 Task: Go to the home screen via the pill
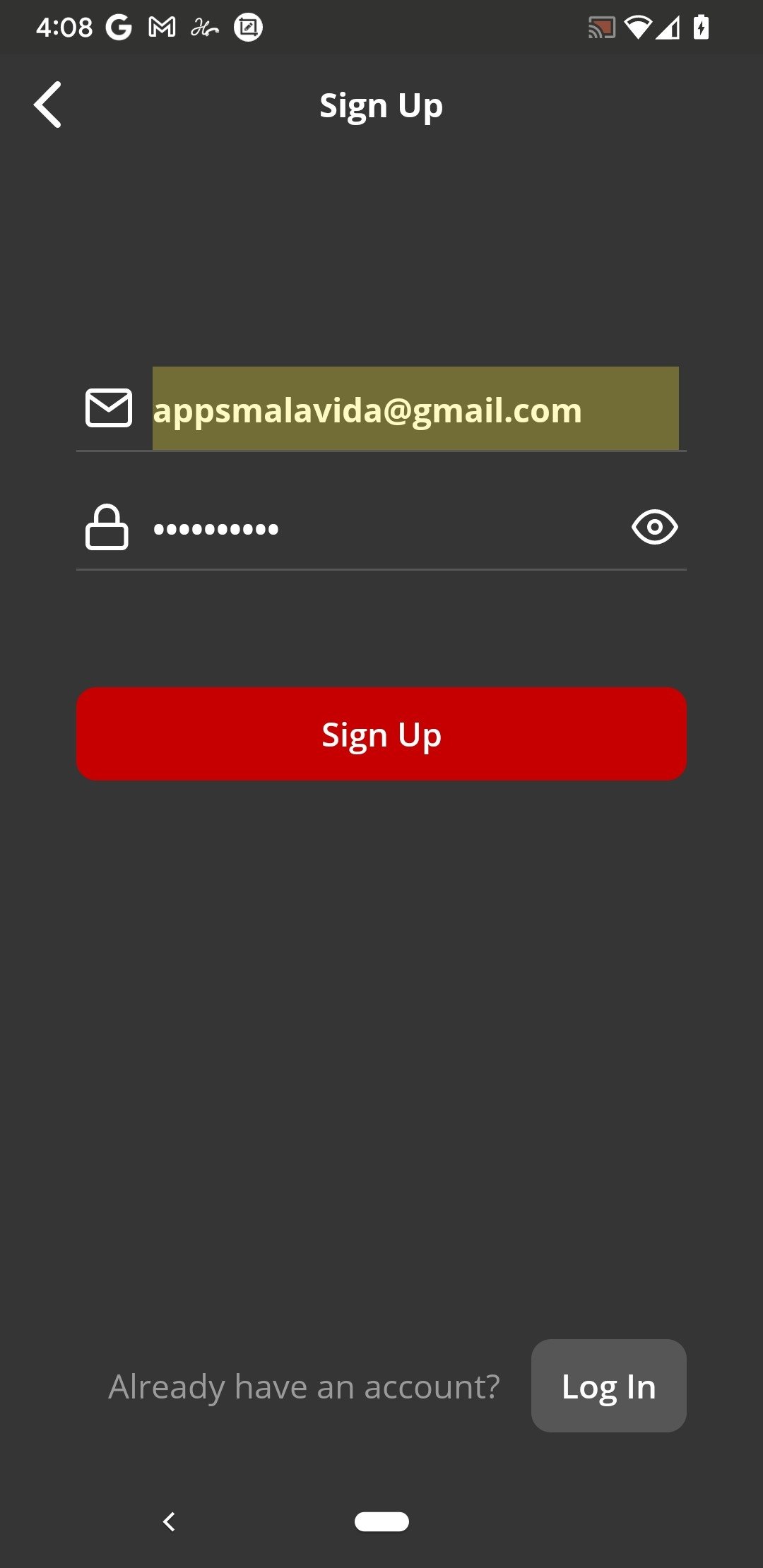381,1521
